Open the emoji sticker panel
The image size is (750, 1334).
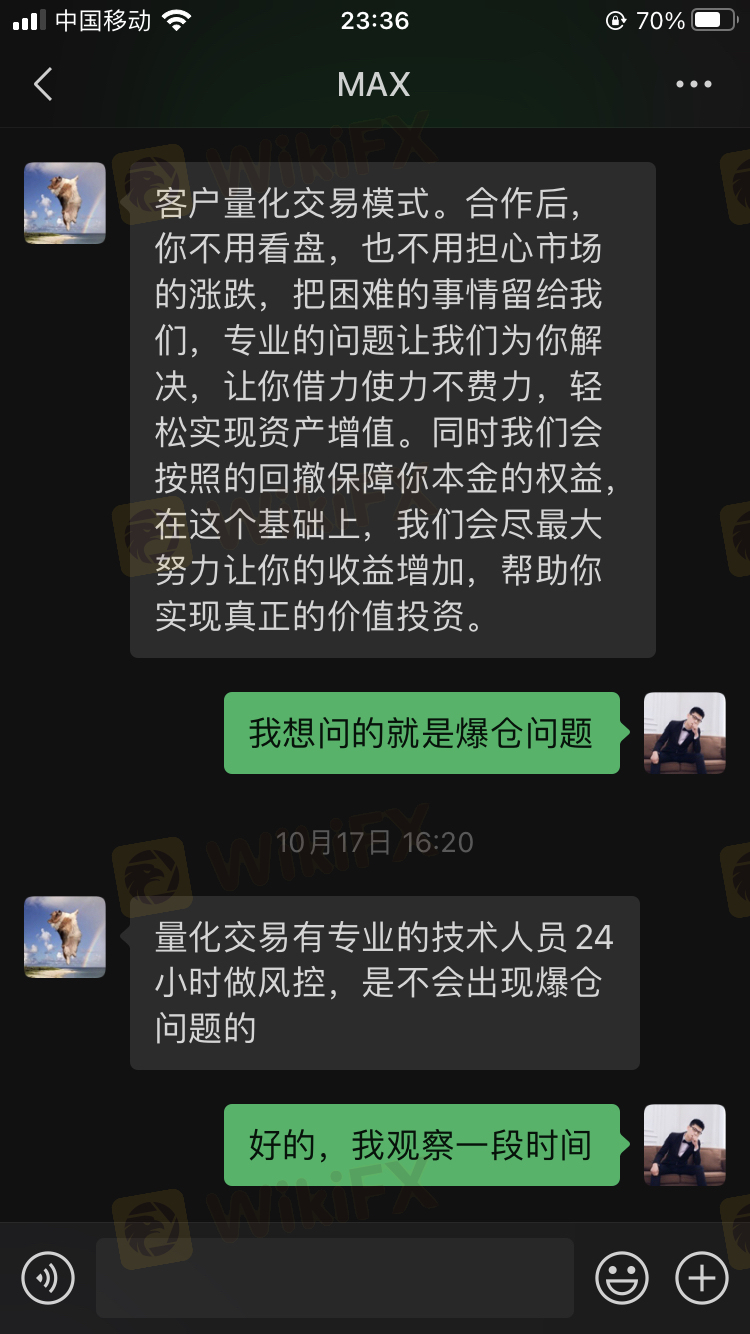point(621,1277)
